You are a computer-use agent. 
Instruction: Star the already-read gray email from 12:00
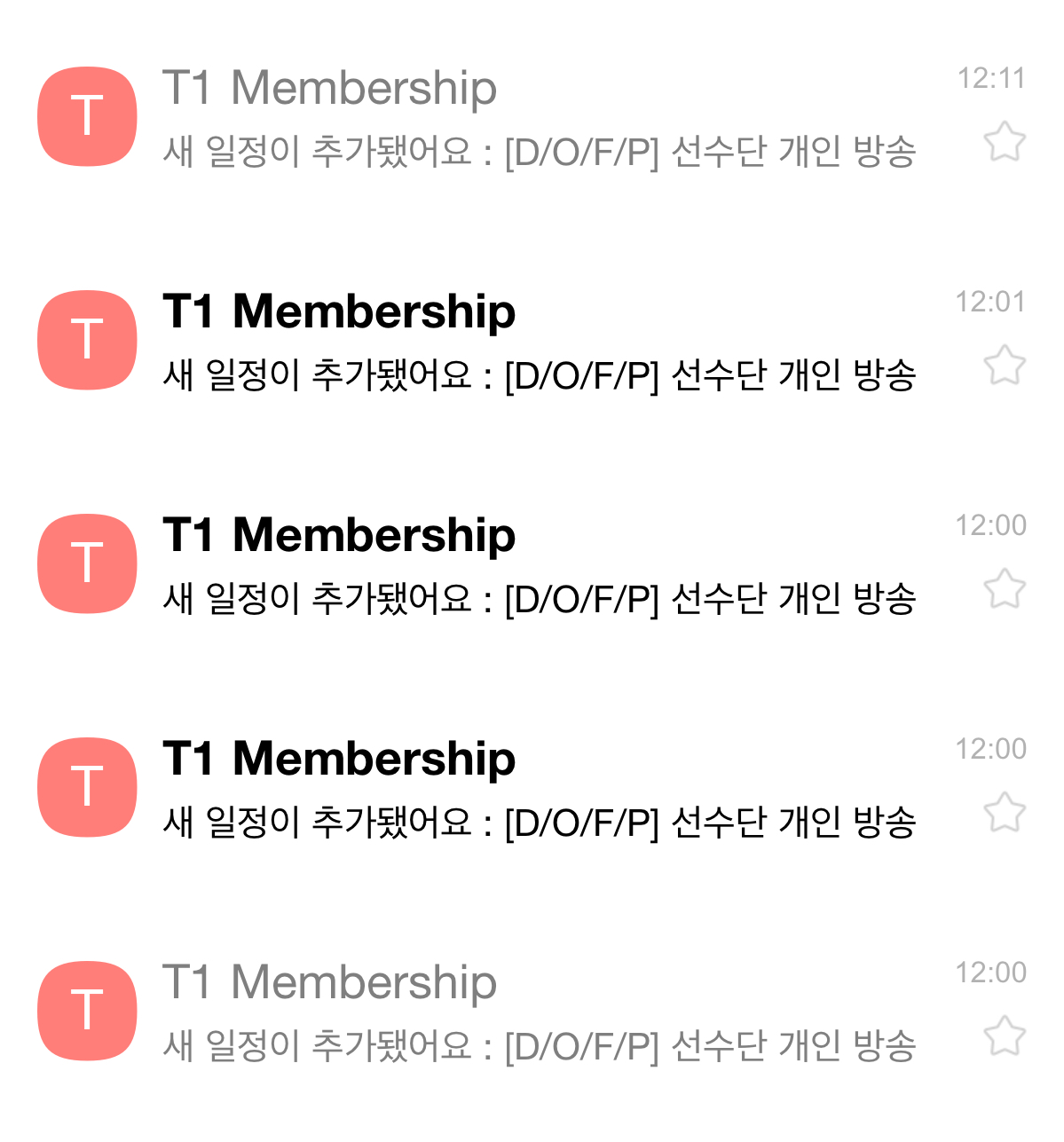click(x=1005, y=1036)
